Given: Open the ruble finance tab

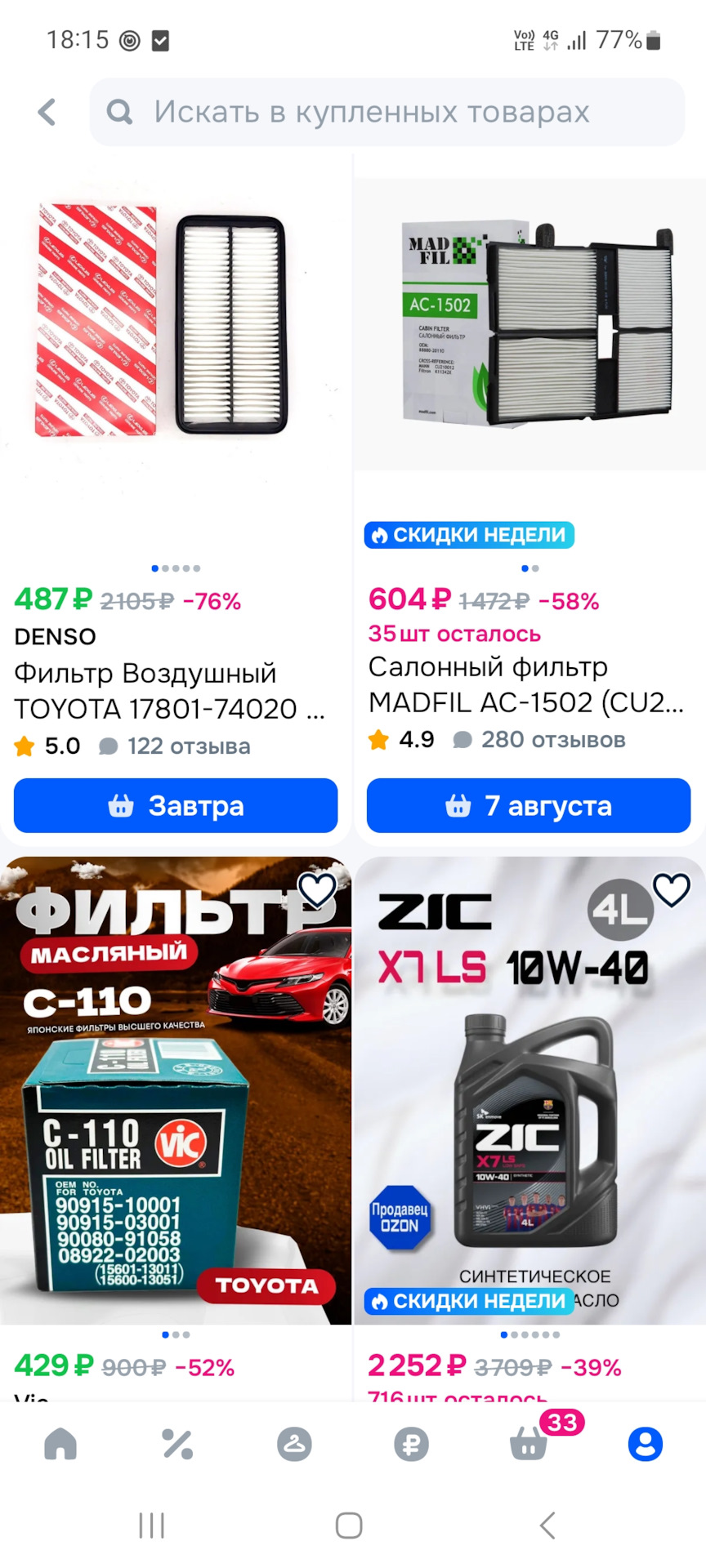Looking at the screenshot, I should pyautogui.click(x=411, y=1444).
